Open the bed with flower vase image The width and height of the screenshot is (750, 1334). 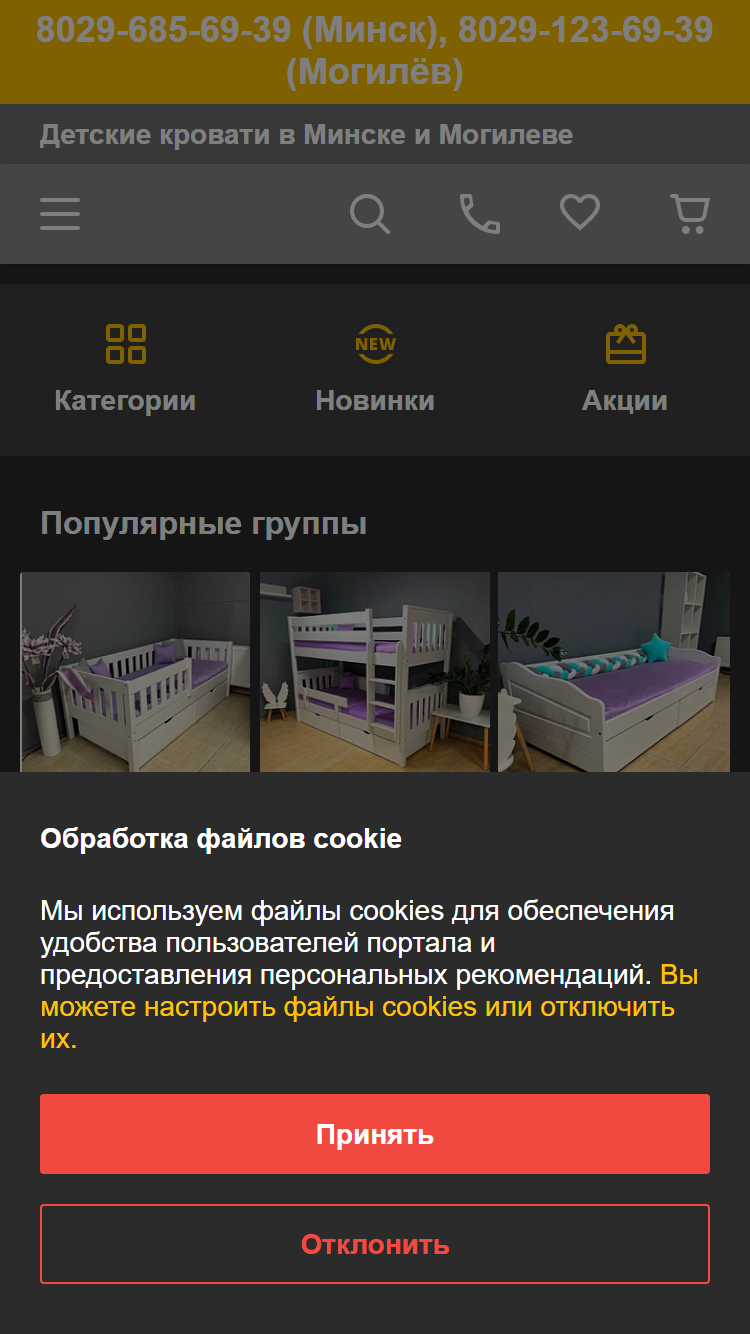(x=135, y=672)
